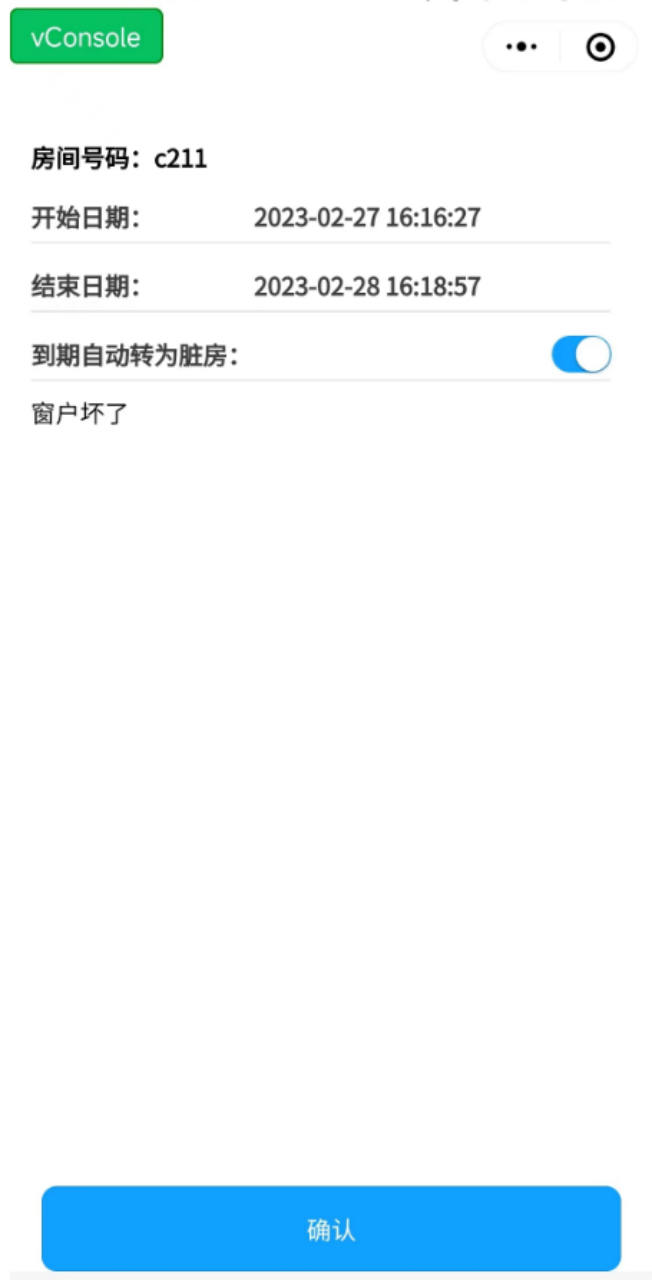Open the mini program more-options menu
Screen dimensions: 652x1280
[x=522, y=46]
